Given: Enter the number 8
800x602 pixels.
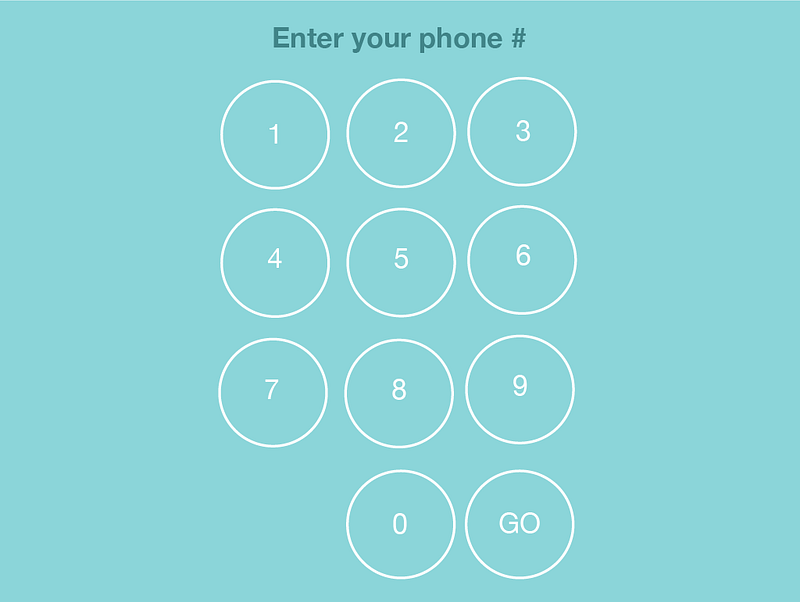Looking at the screenshot, I should coord(399,393).
